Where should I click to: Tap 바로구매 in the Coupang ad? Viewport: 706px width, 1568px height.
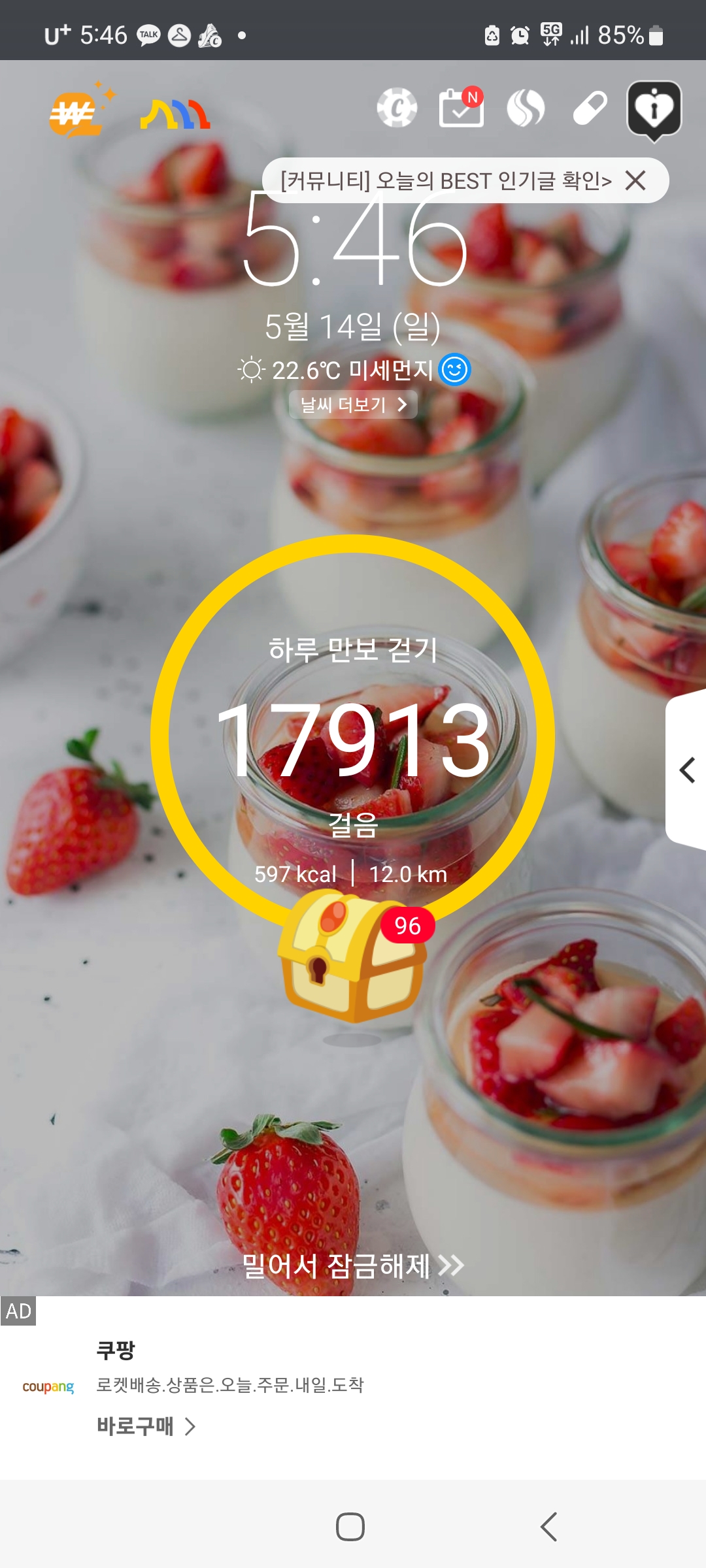pyautogui.click(x=146, y=1426)
